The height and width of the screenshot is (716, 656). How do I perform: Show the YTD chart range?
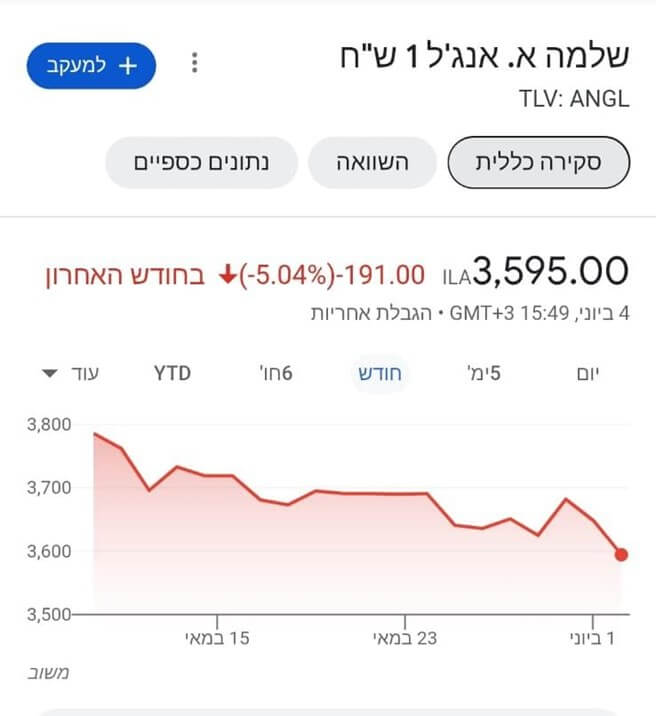coord(172,374)
